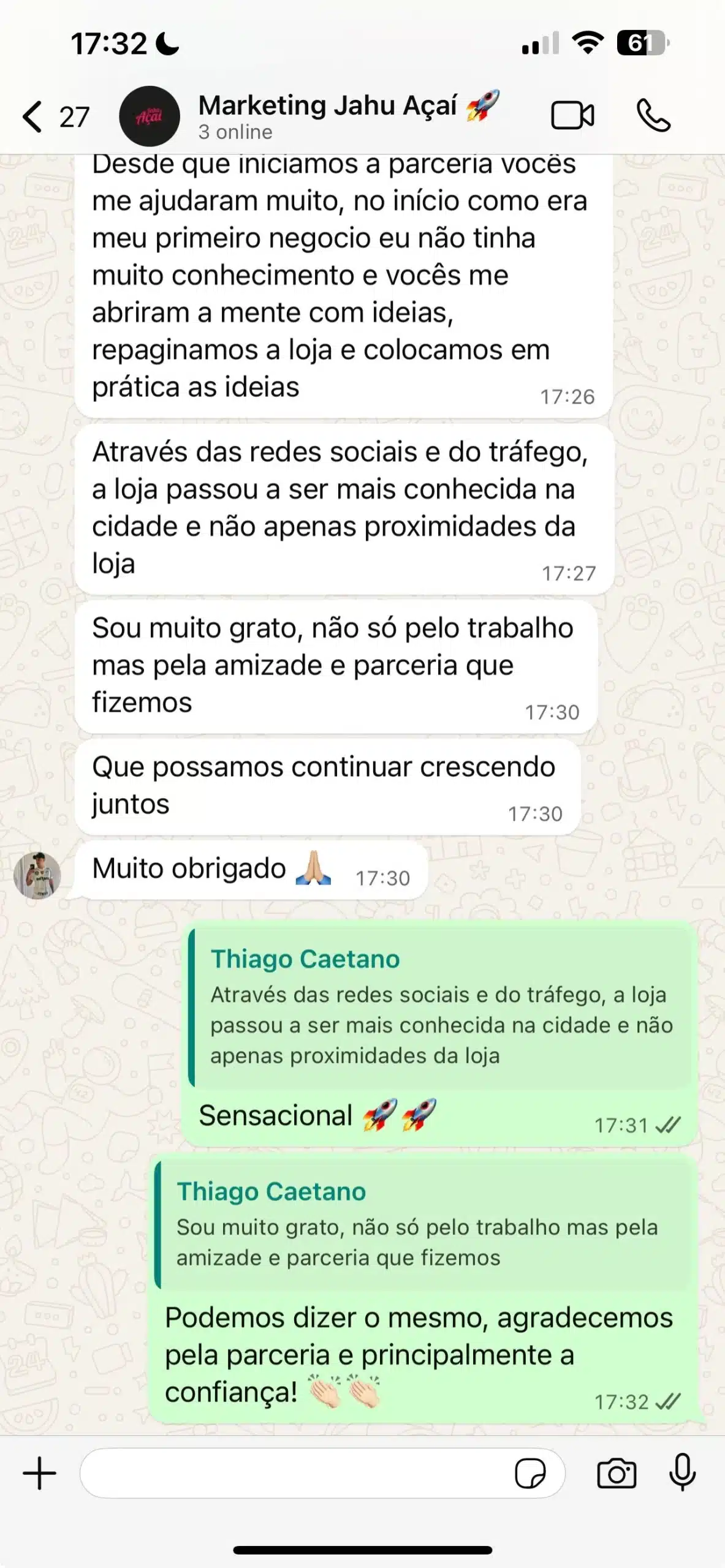The width and height of the screenshot is (725, 1568).
Task: Open the camera
Action: point(616,1473)
